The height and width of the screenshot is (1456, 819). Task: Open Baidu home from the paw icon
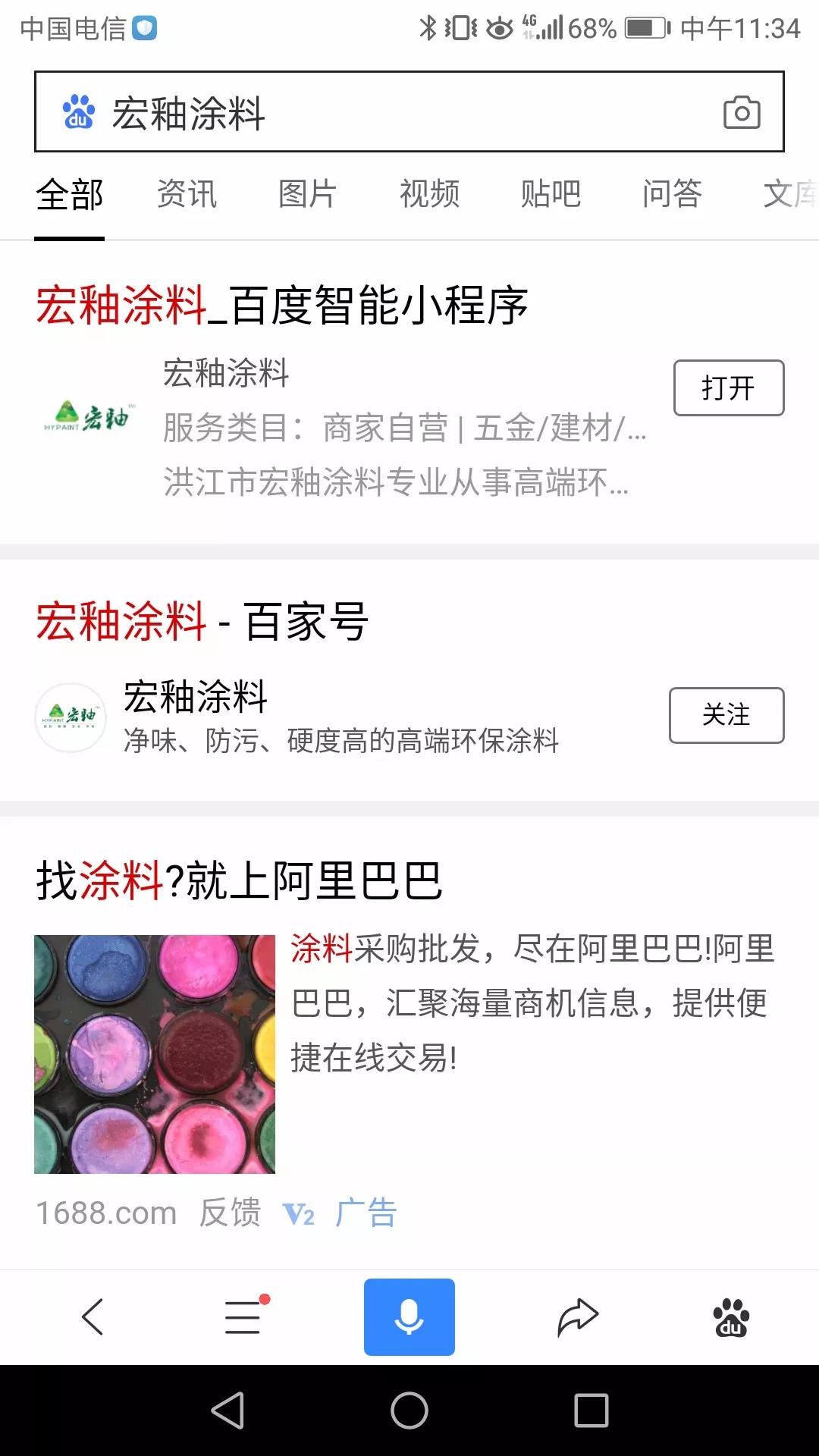point(731,1316)
